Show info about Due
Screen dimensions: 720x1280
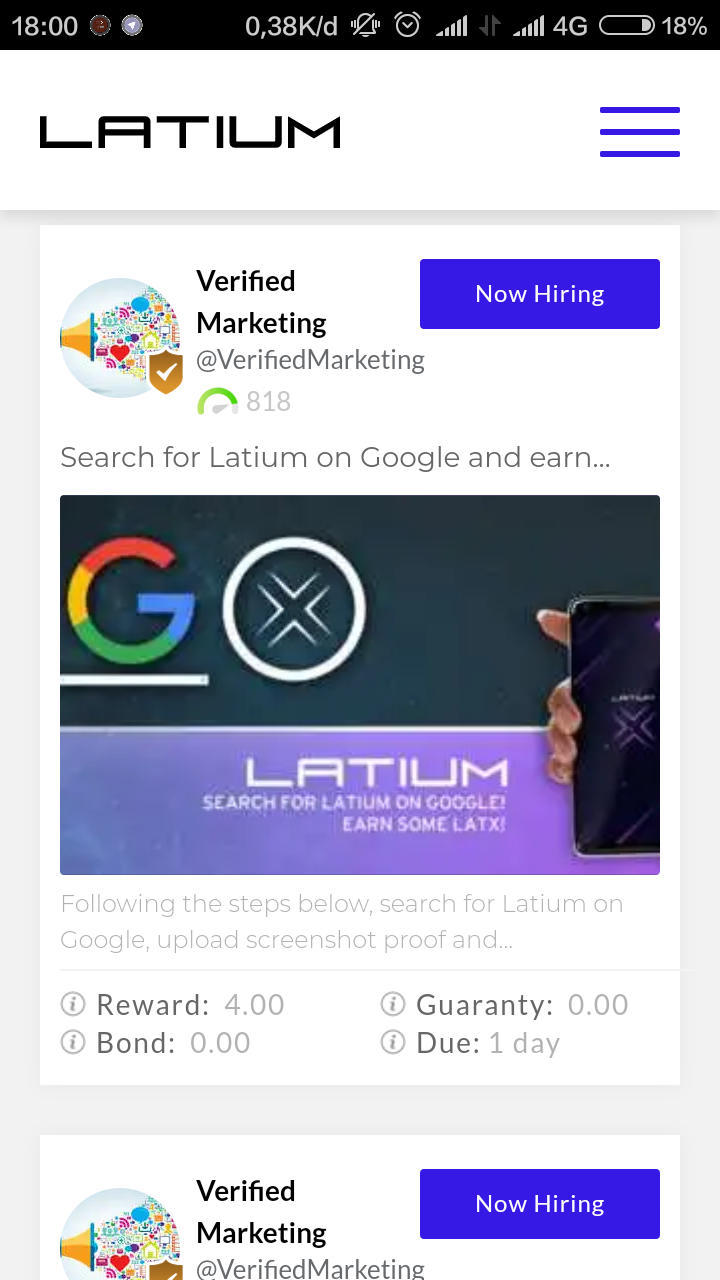(393, 1043)
